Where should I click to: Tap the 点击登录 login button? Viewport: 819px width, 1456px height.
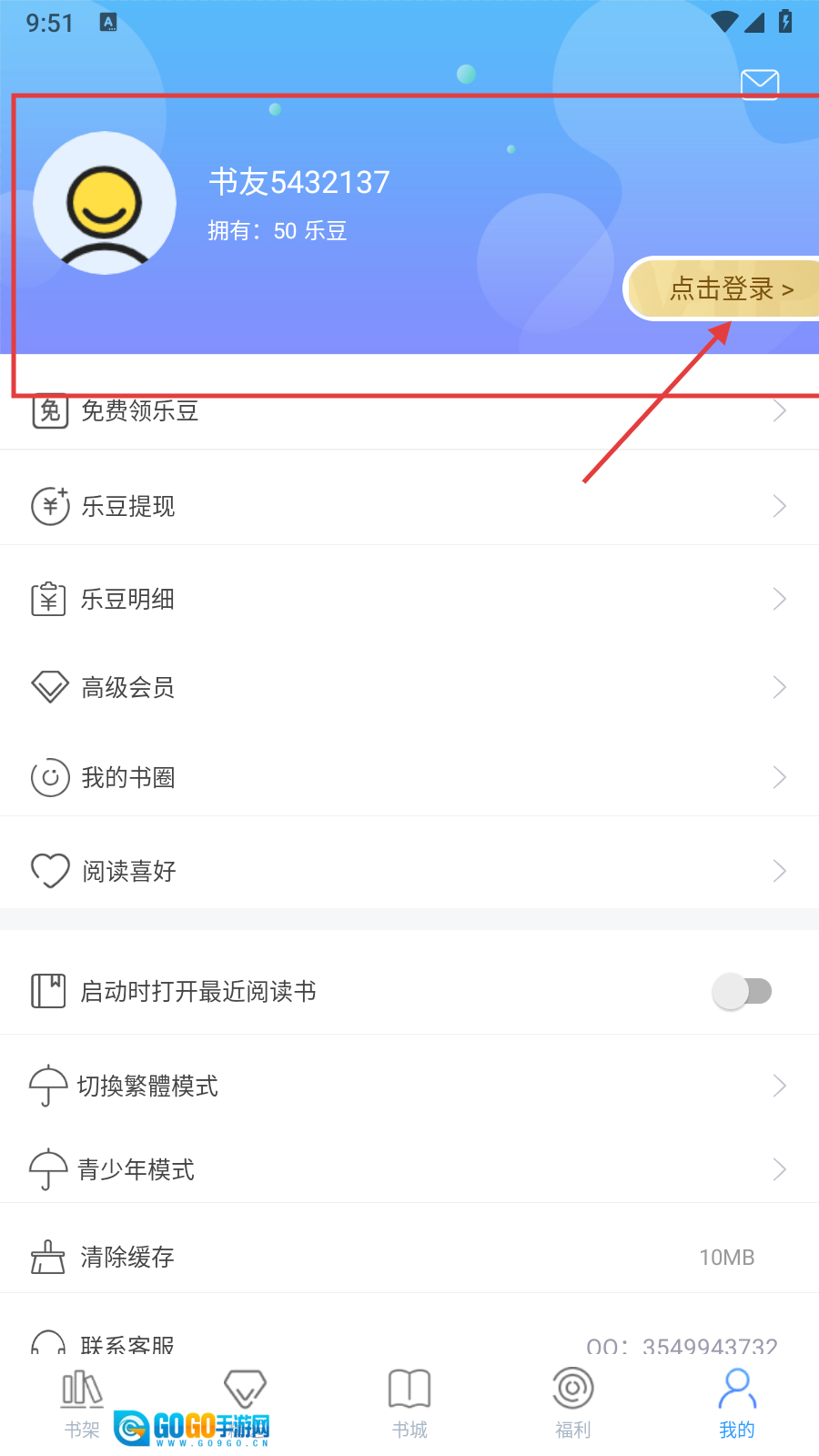(x=730, y=289)
